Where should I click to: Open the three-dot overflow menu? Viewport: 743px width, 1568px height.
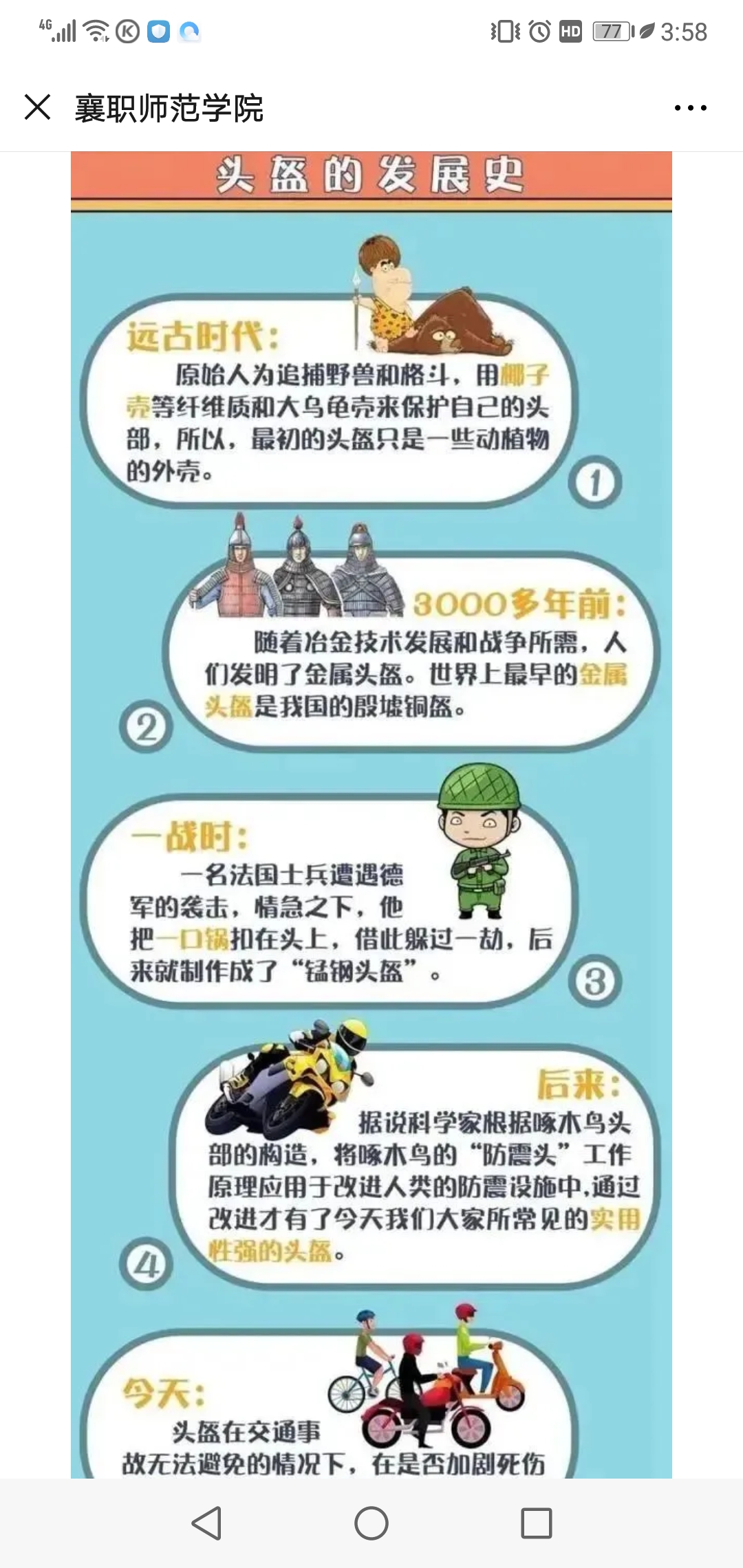[x=690, y=108]
